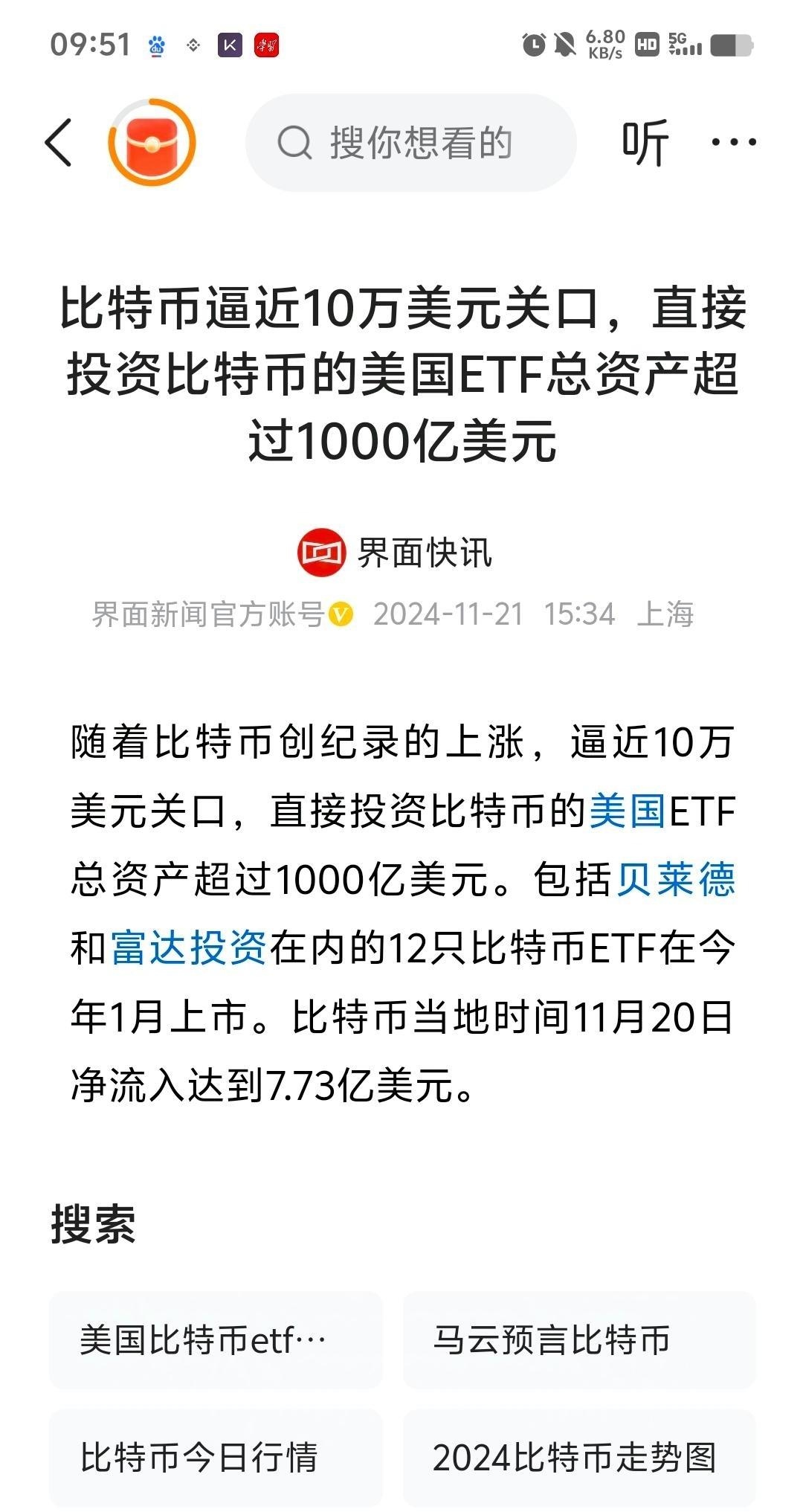Image resolution: width=803 pixels, height=1512 pixels.
Task: Tap the red envelope logo in the header
Action: [x=152, y=141]
